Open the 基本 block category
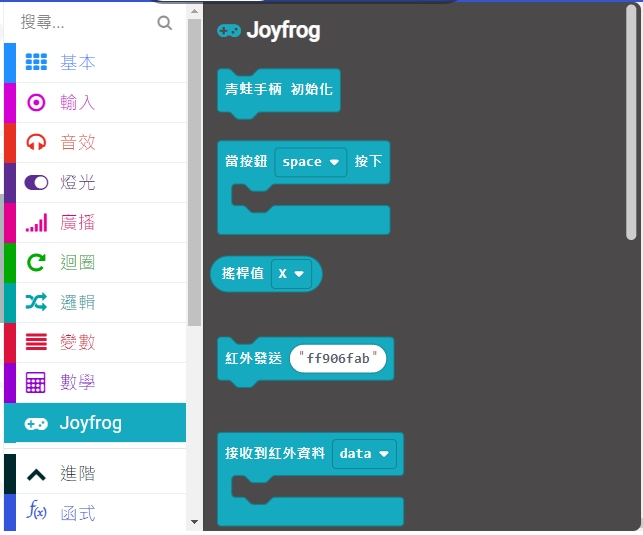 point(78,62)
